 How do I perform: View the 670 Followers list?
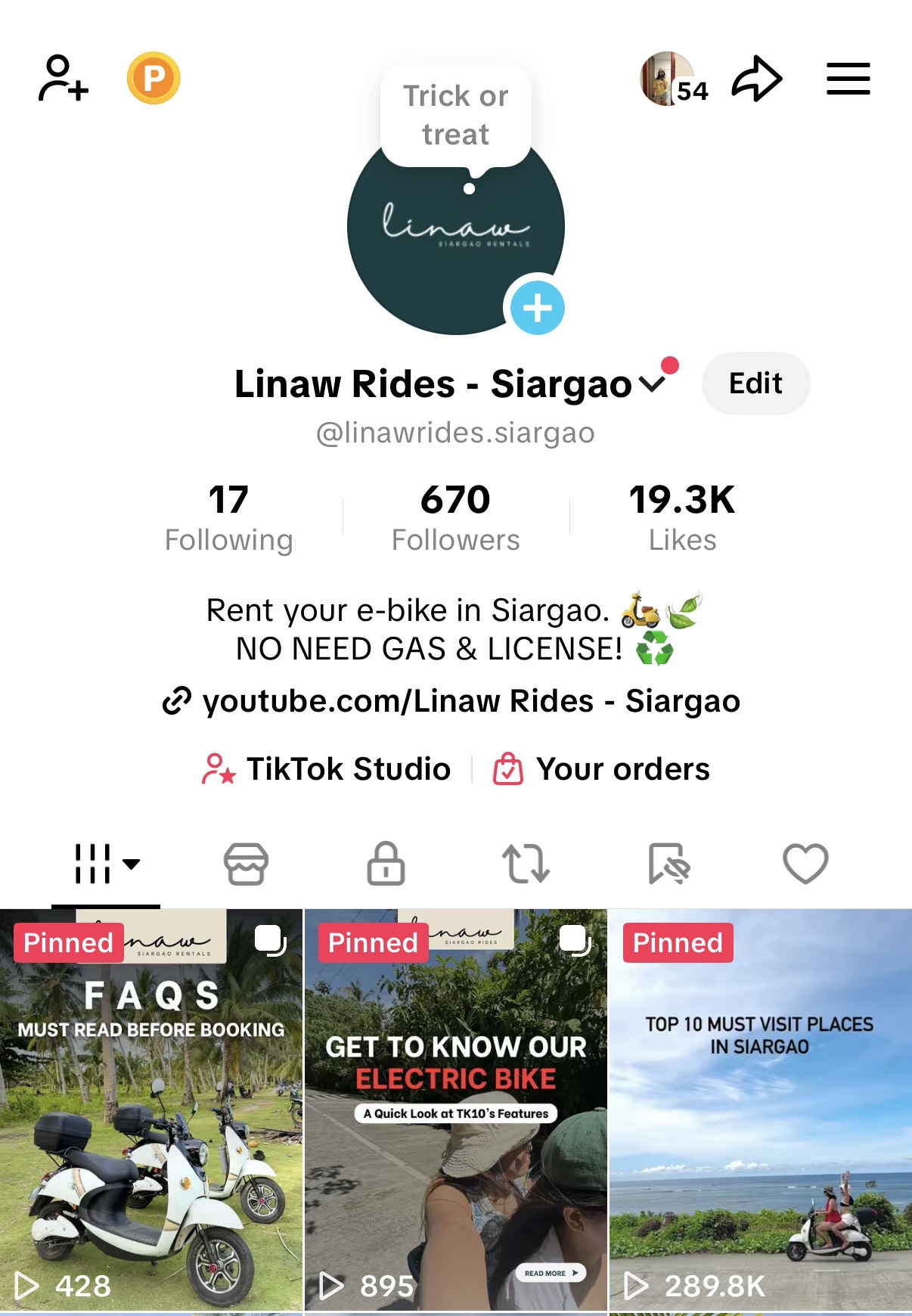point(455,518)
